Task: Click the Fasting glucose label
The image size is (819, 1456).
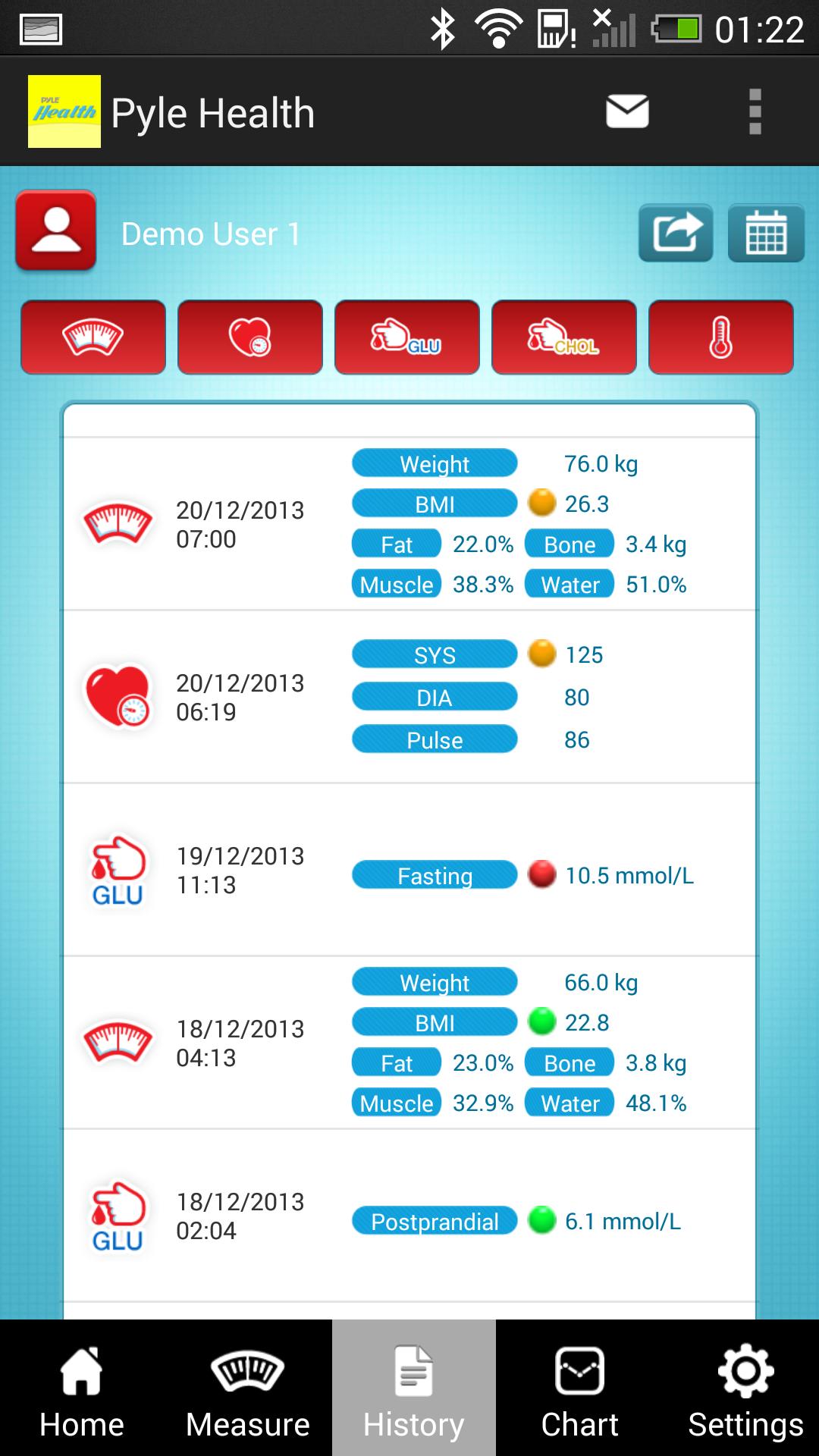Action: coord(434,875)
